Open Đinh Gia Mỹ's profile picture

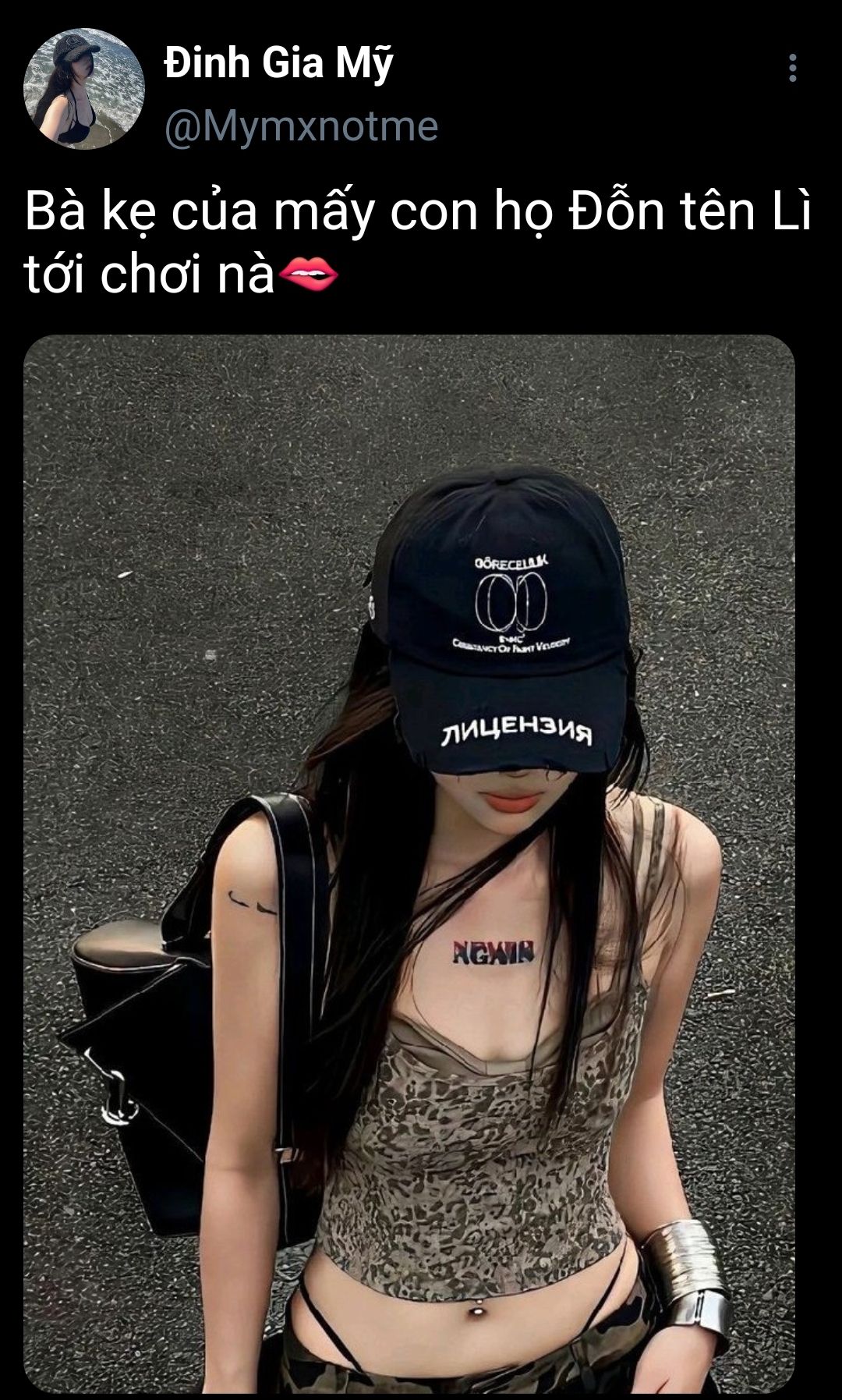point(84,89)
